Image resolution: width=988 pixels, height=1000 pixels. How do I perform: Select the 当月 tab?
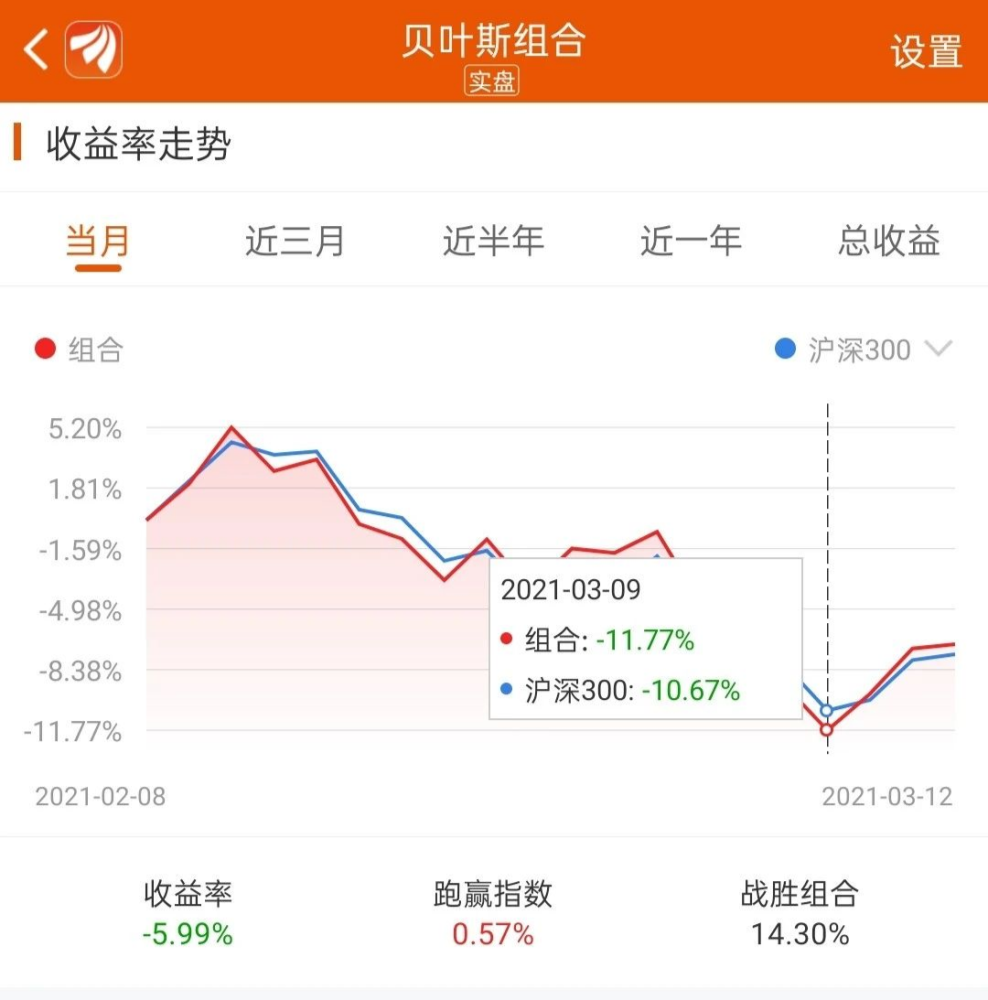[x=98, y=242]
